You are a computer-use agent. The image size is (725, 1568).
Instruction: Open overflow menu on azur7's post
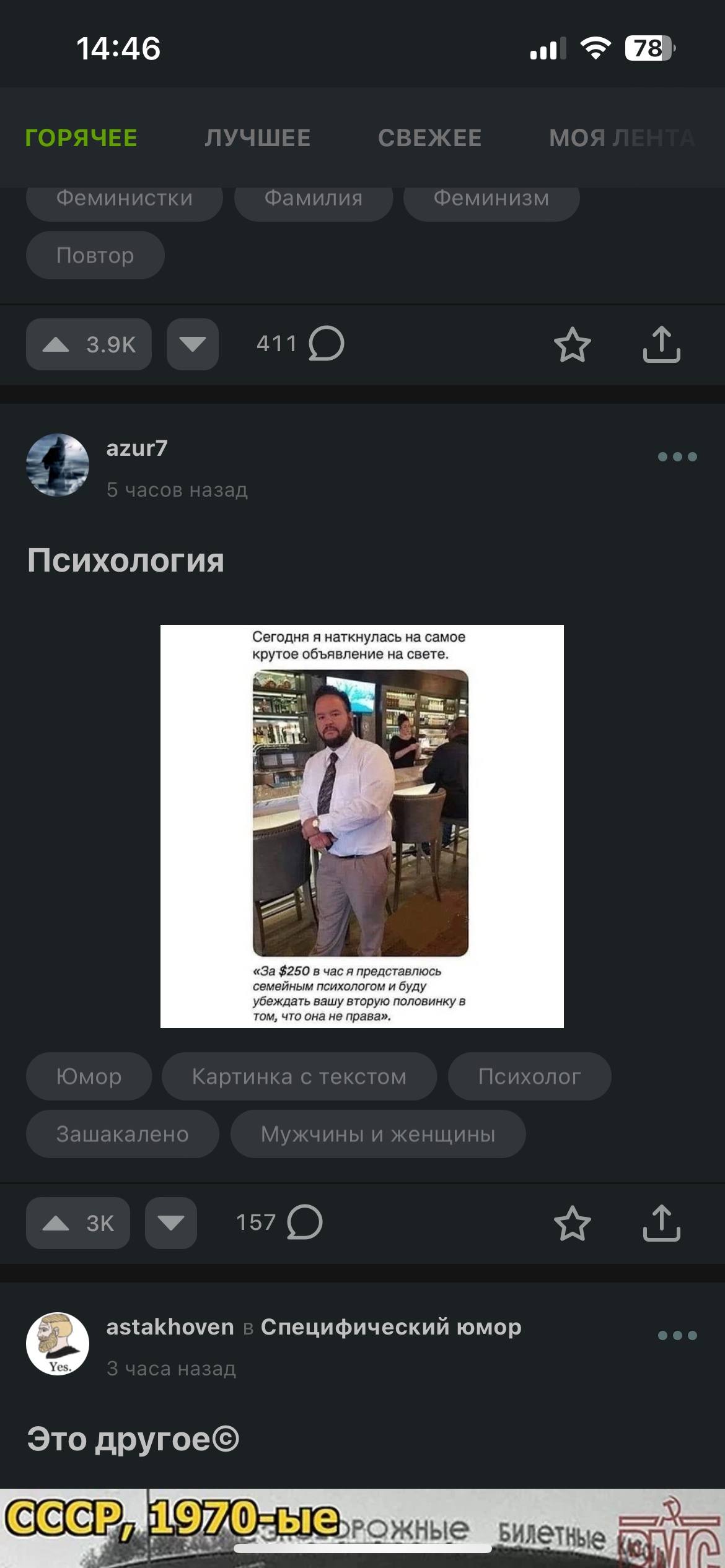(x=677, y=457)
